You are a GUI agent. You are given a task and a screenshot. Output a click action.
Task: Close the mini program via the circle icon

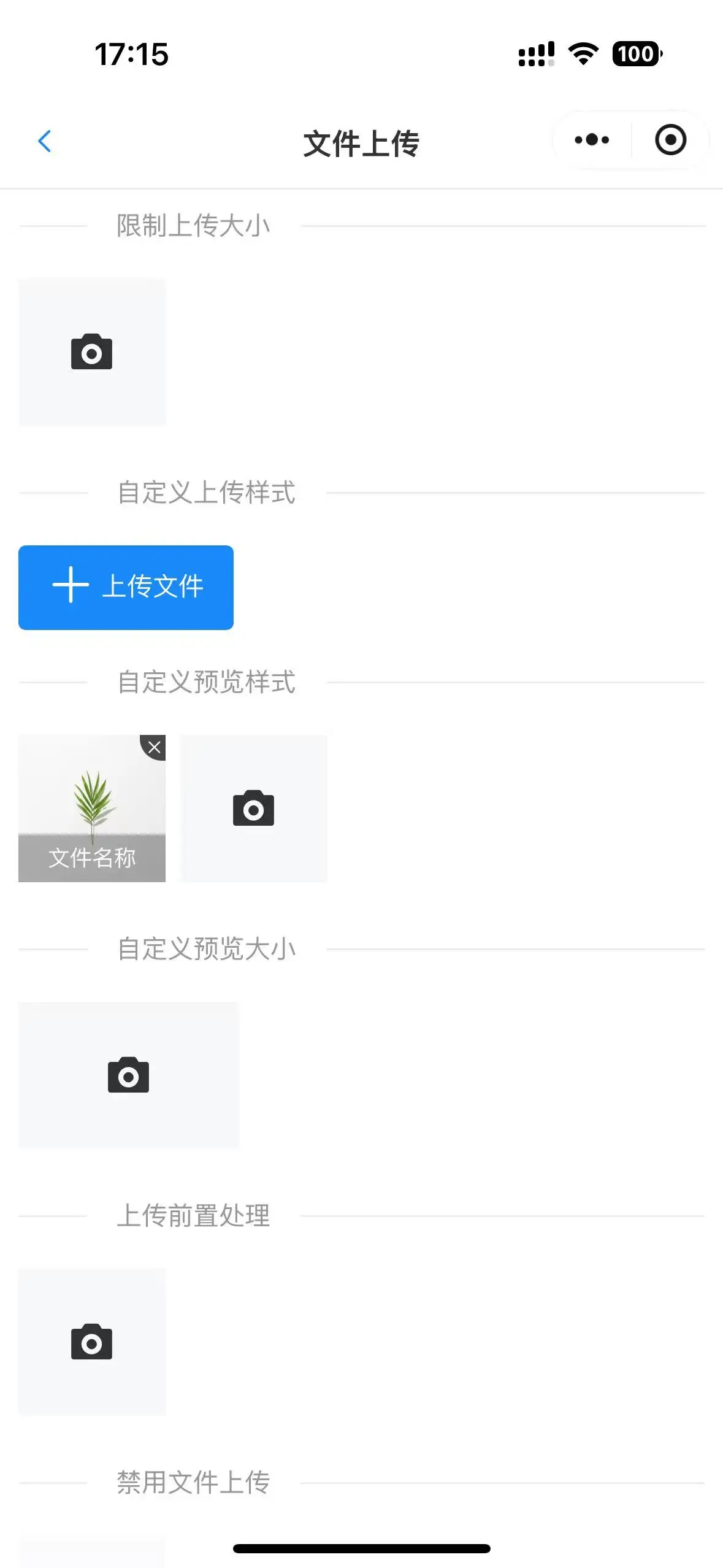pyautogui.click(x=670, y=140)
